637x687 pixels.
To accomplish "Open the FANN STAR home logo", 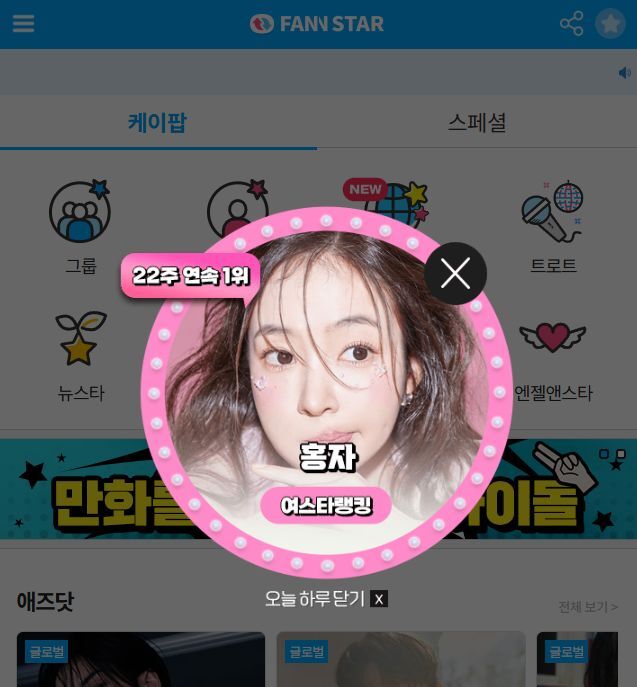I will 317,24.
